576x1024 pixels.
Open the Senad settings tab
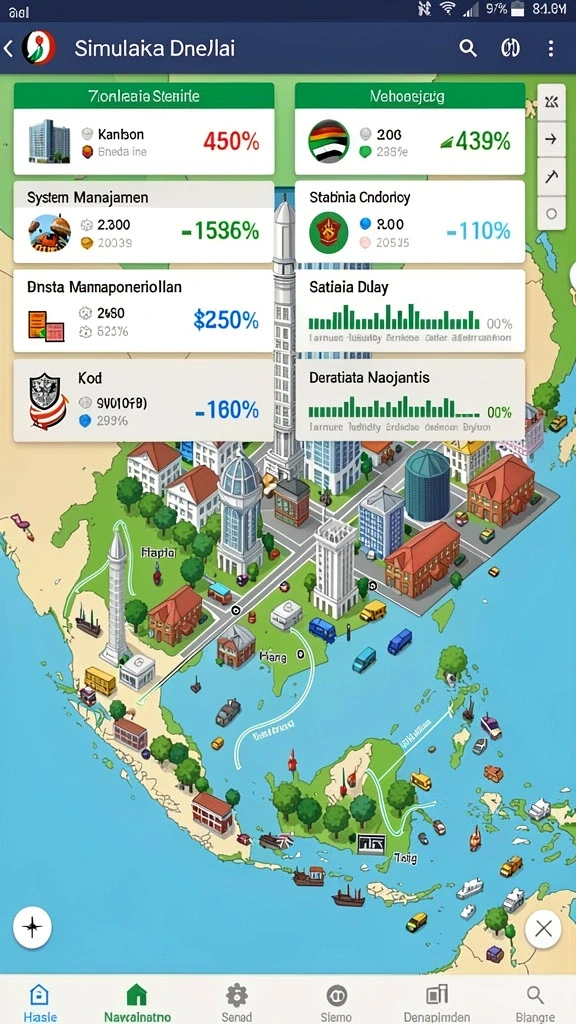(236, 1004)
